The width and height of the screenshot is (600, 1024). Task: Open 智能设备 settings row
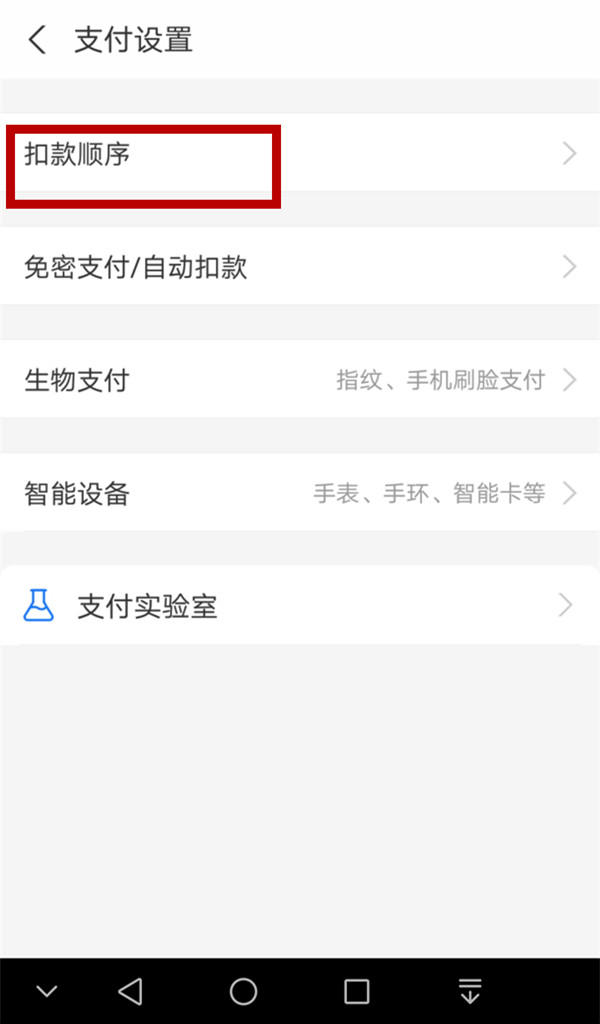pyautogui.click(x=300, y=493)
